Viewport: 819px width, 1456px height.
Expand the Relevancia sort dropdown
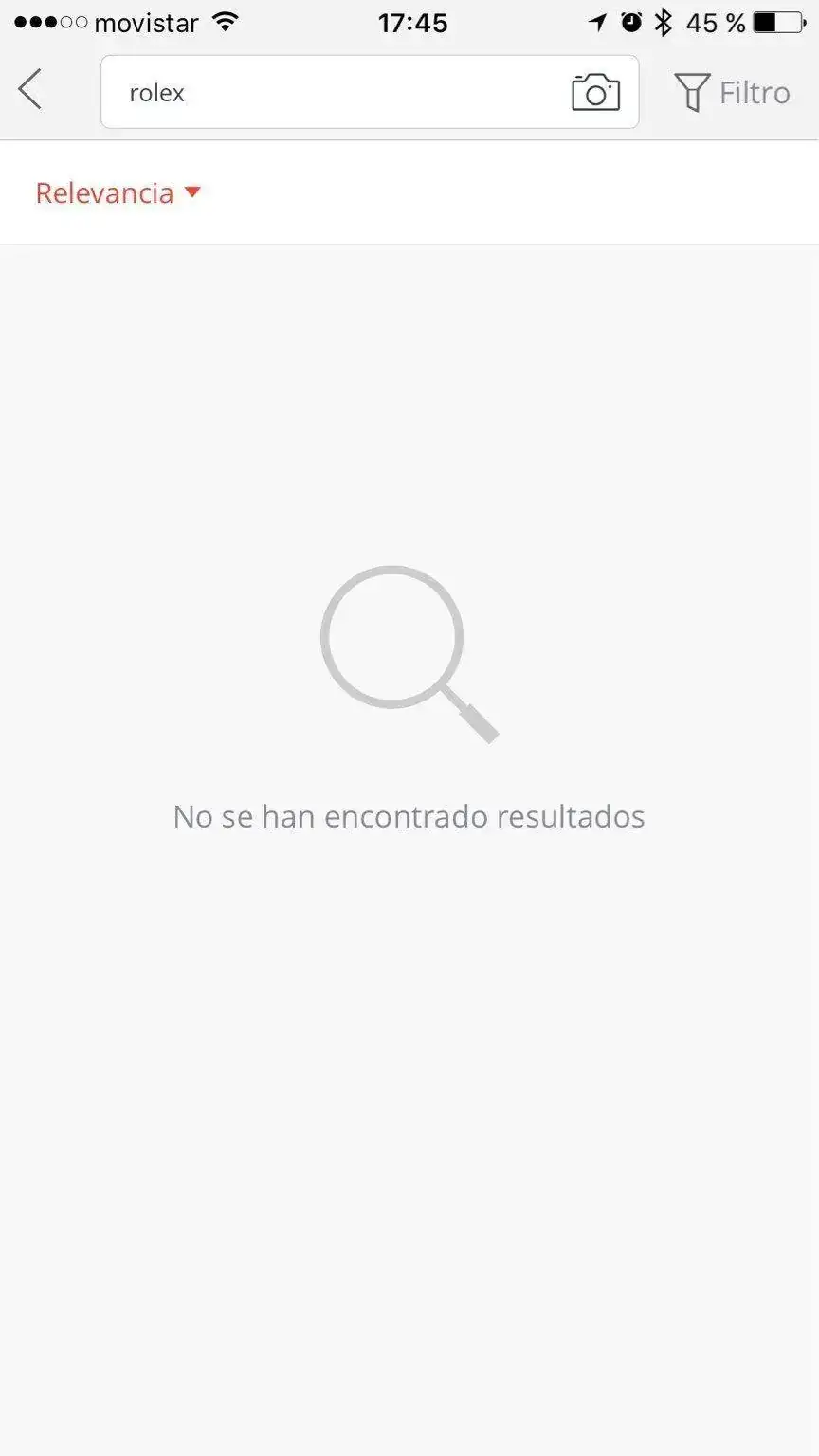[118, 193]
